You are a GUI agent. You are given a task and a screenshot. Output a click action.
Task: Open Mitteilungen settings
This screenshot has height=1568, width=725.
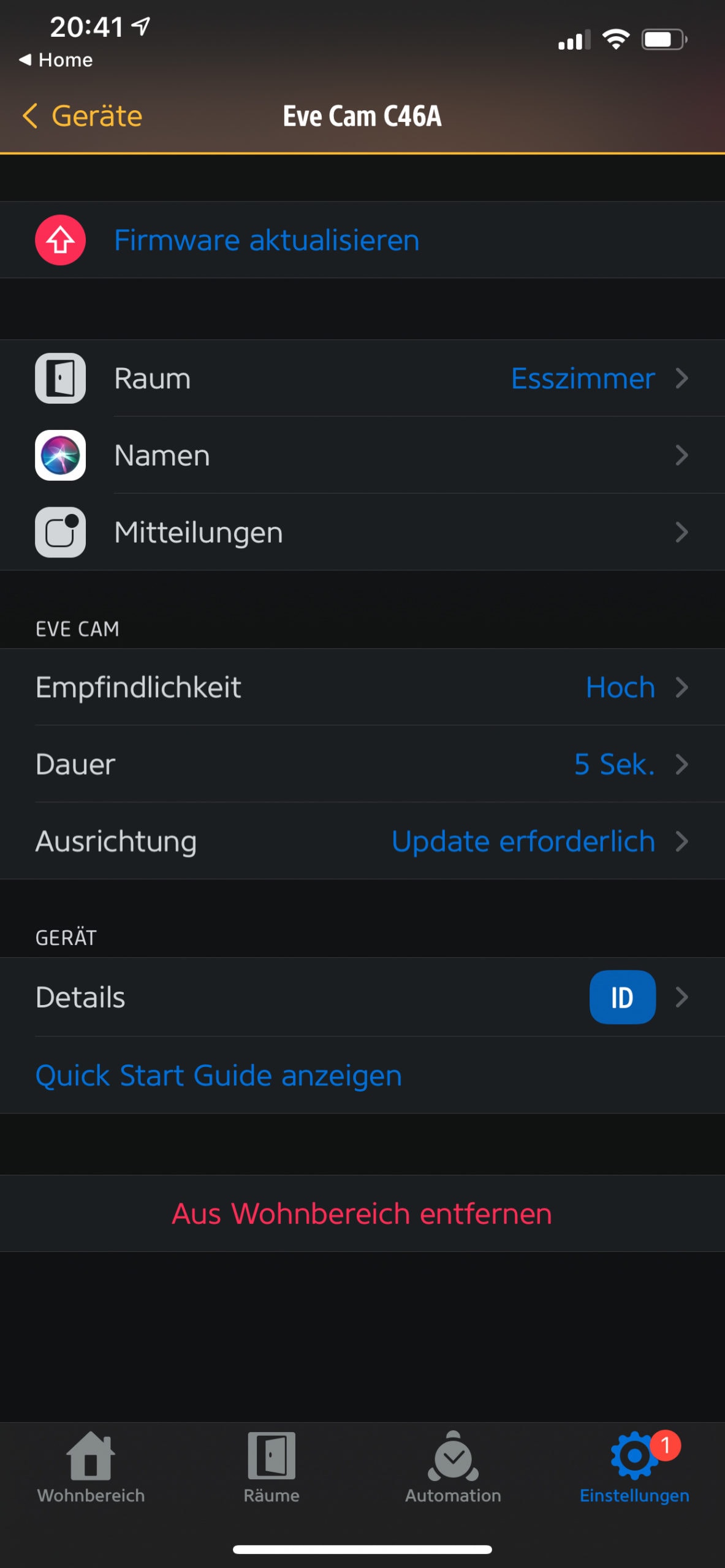(362, 532)
